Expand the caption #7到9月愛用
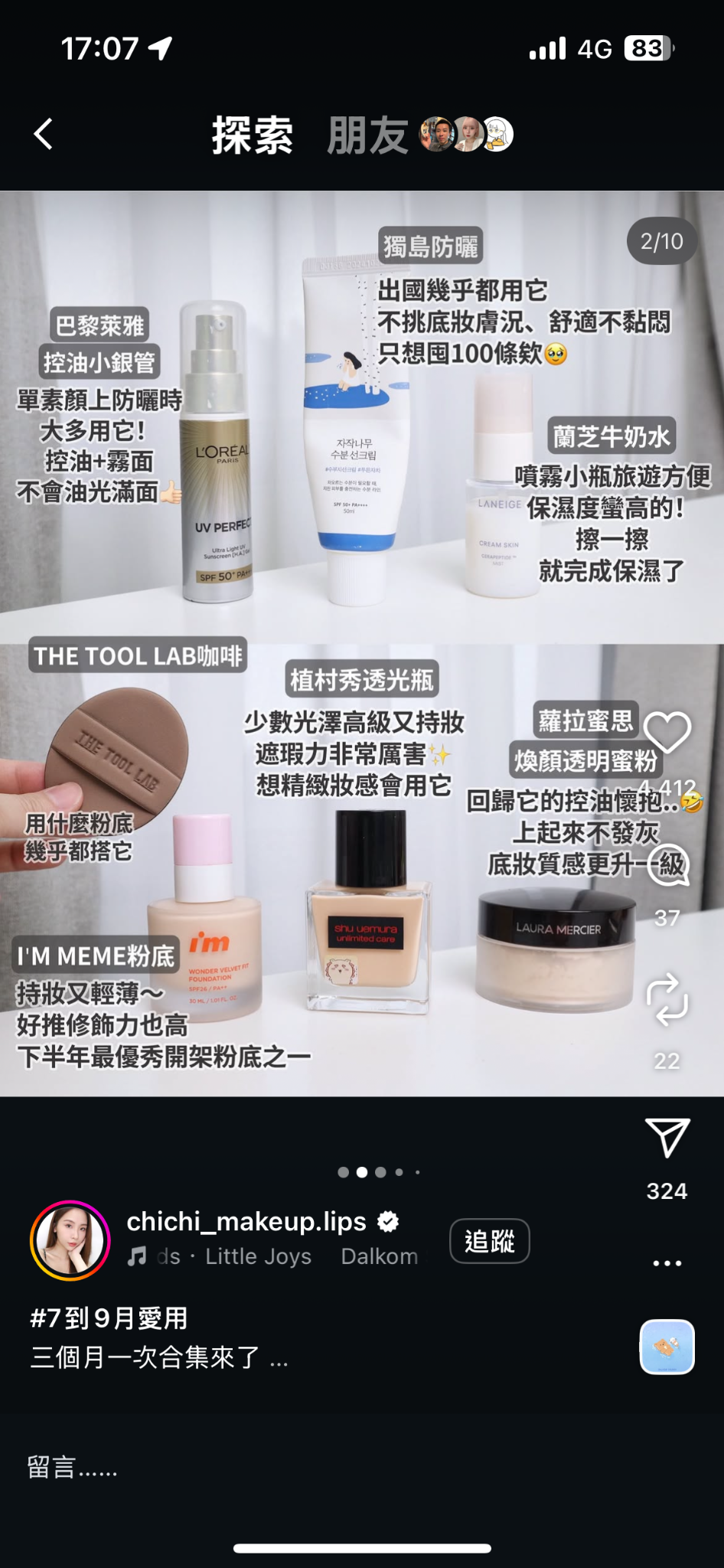 [159, 1356]
